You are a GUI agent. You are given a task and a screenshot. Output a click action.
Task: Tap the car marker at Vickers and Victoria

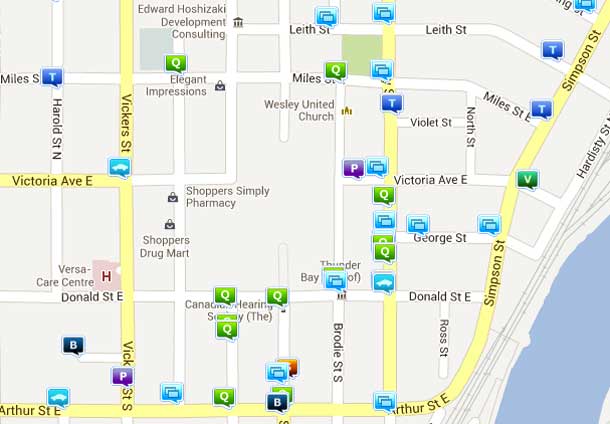(120, 167)
